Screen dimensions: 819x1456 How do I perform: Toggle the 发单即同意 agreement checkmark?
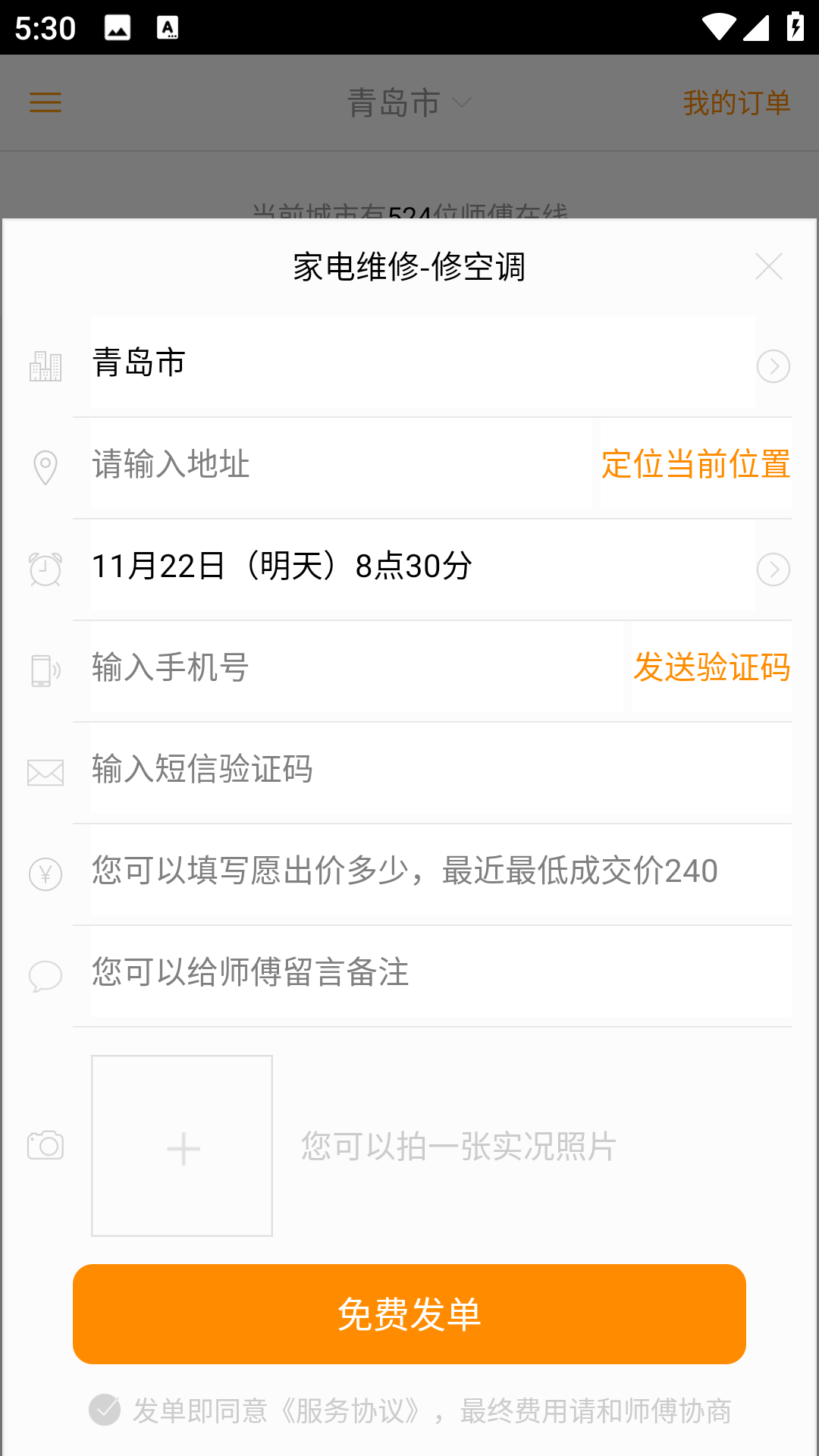click(x=106, y=1410)
